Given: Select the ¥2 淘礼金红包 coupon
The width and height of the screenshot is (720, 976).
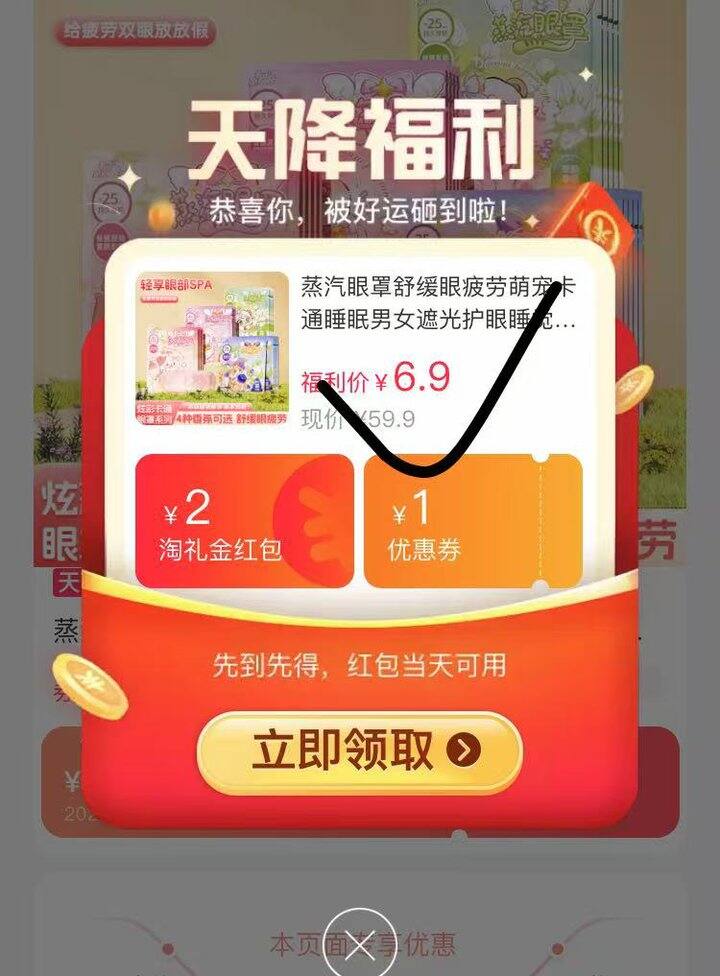Looking at the screenshot, I should click(x=243, y=521).
